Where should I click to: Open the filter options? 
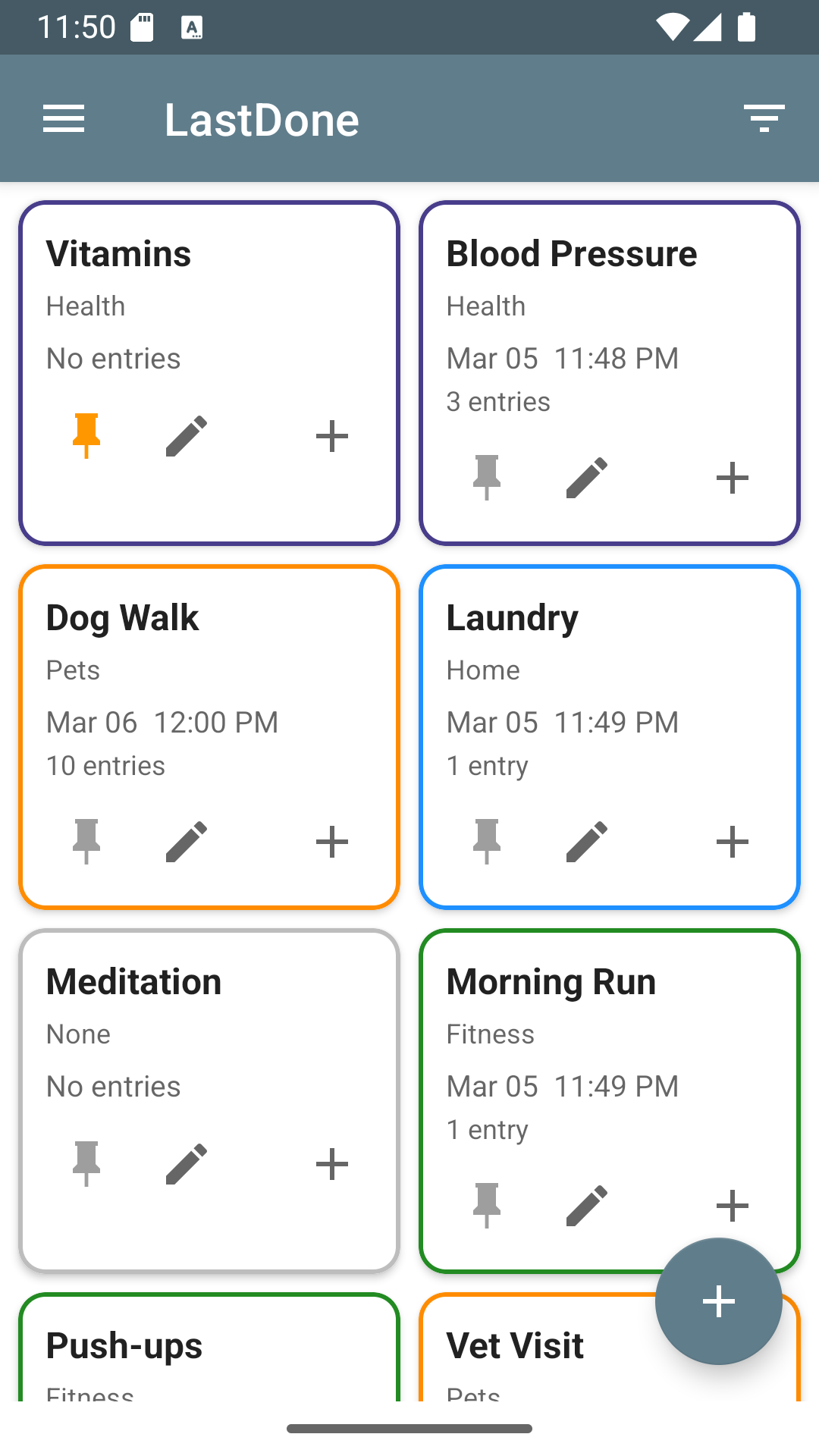(x=764, y=119)
